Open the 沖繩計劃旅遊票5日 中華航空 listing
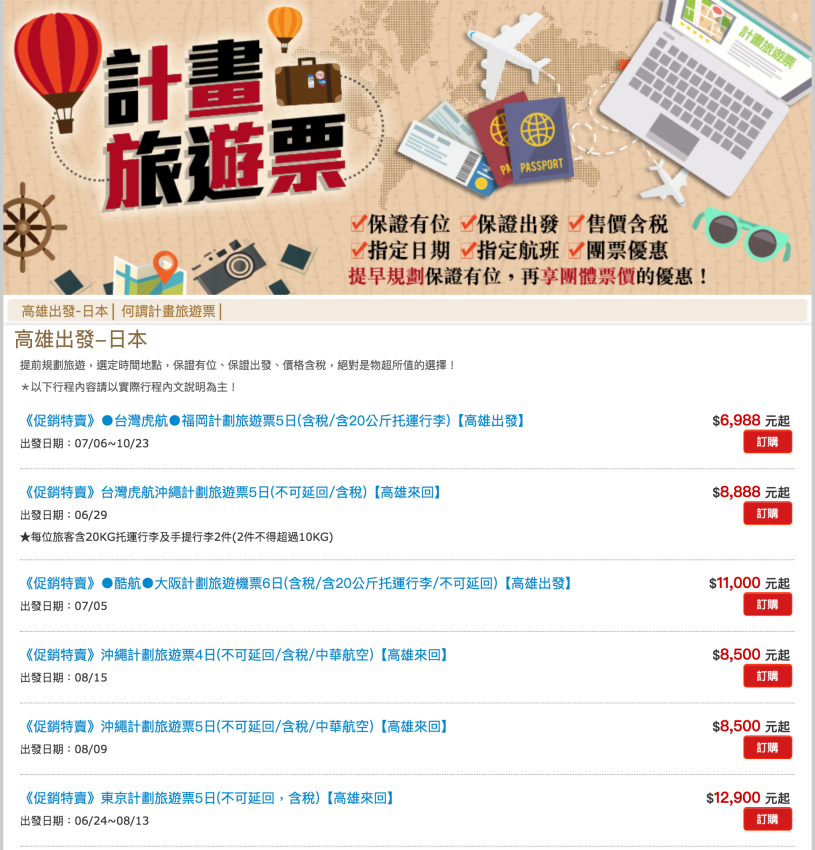 point(236,726)
